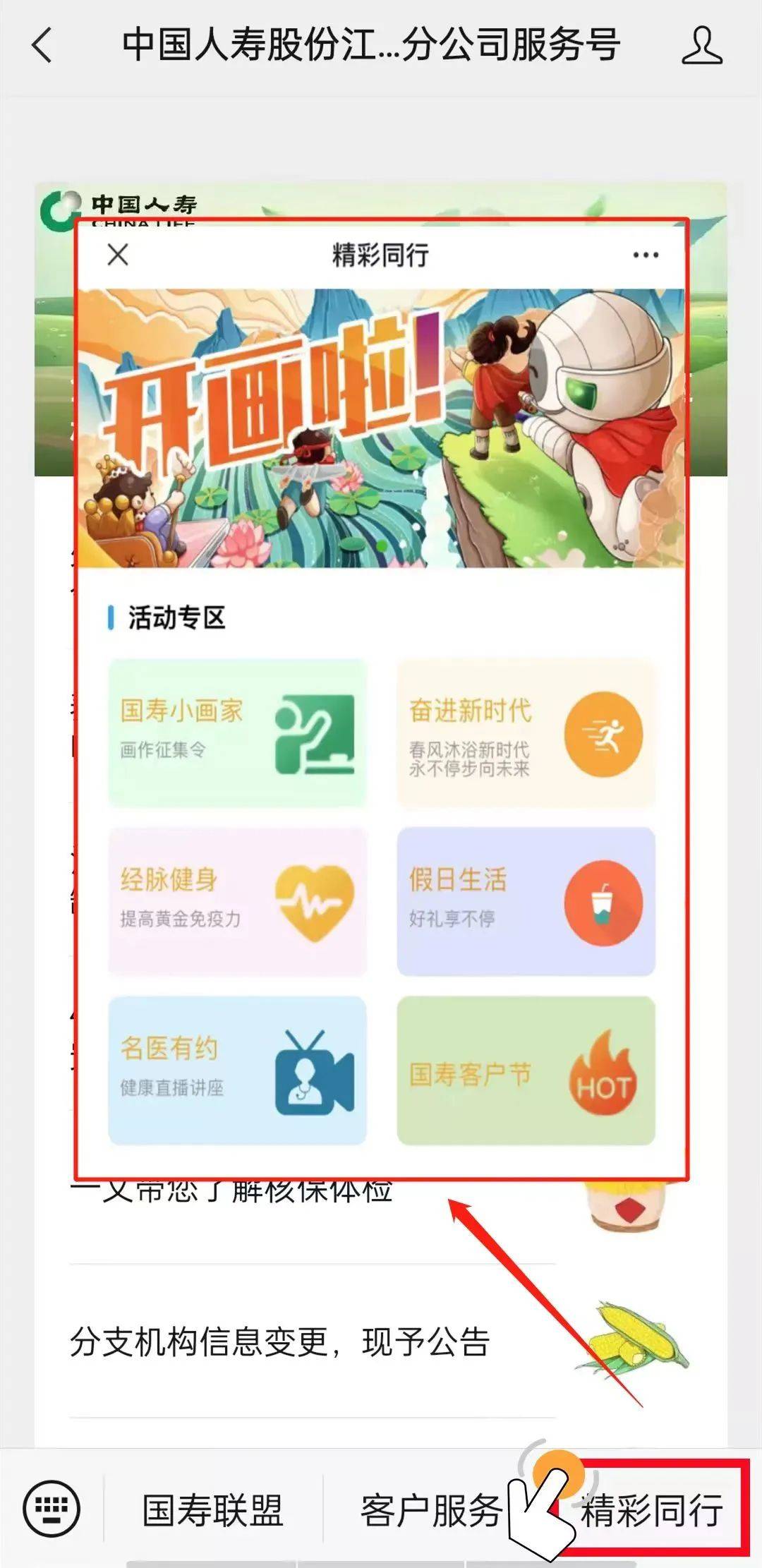Viewport: 762px width, 1568px height.
Task: Open the 名医有约 live lecture card
Action: coord(237,1070)
